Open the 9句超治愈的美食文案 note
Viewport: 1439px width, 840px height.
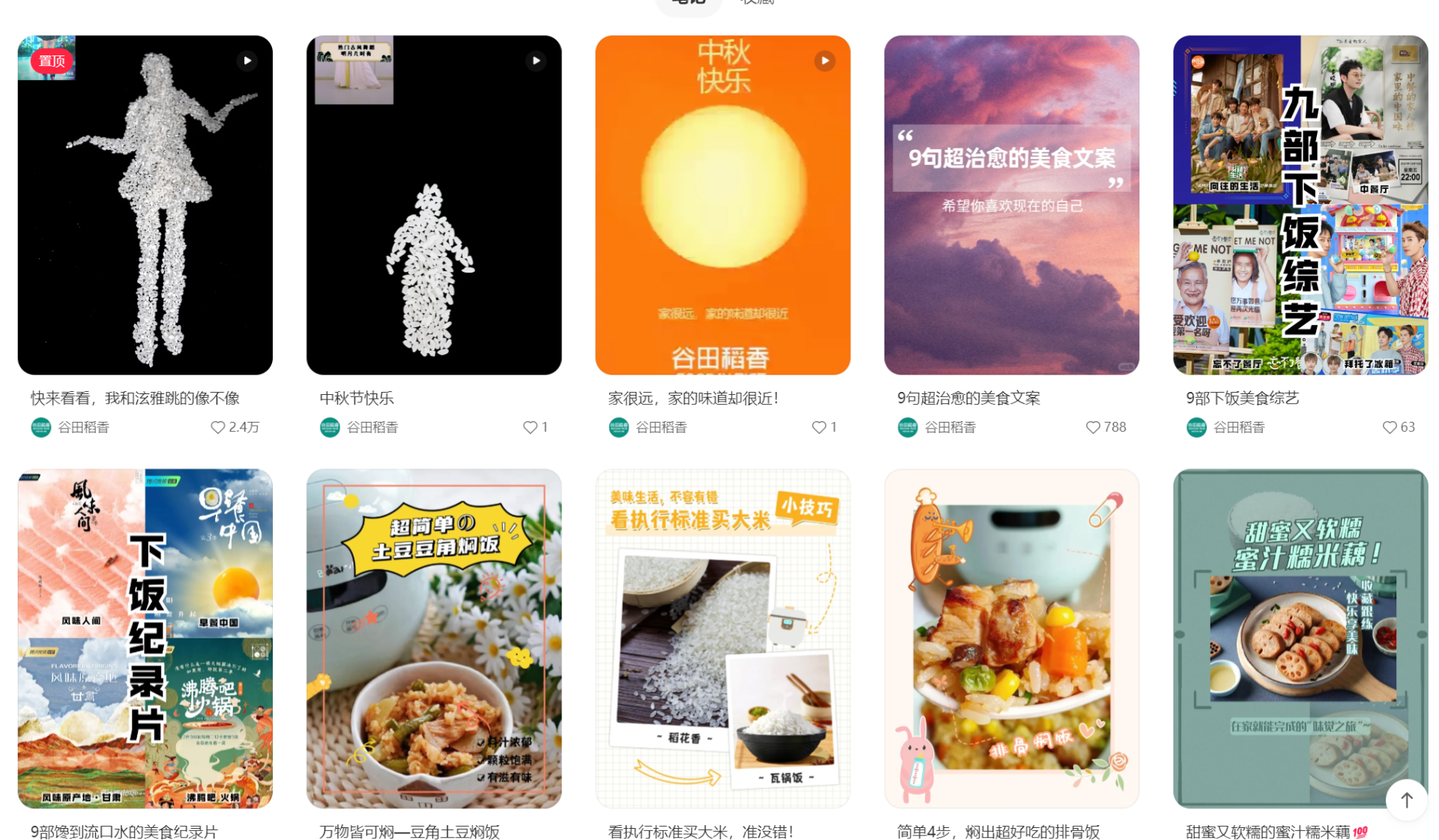[x=1011, y=205]
